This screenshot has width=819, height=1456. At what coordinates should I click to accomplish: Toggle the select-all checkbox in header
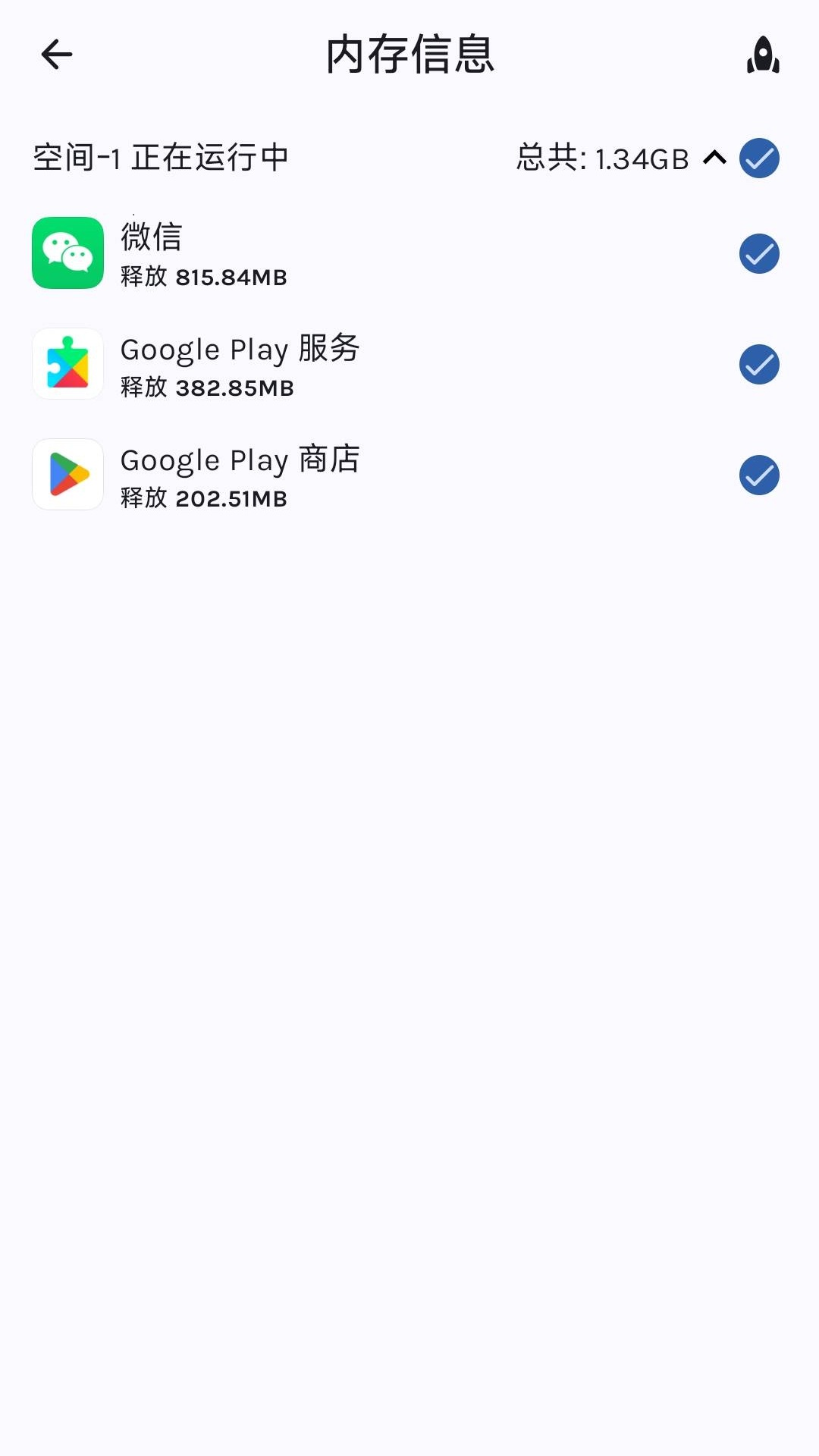tap(758, 158)
